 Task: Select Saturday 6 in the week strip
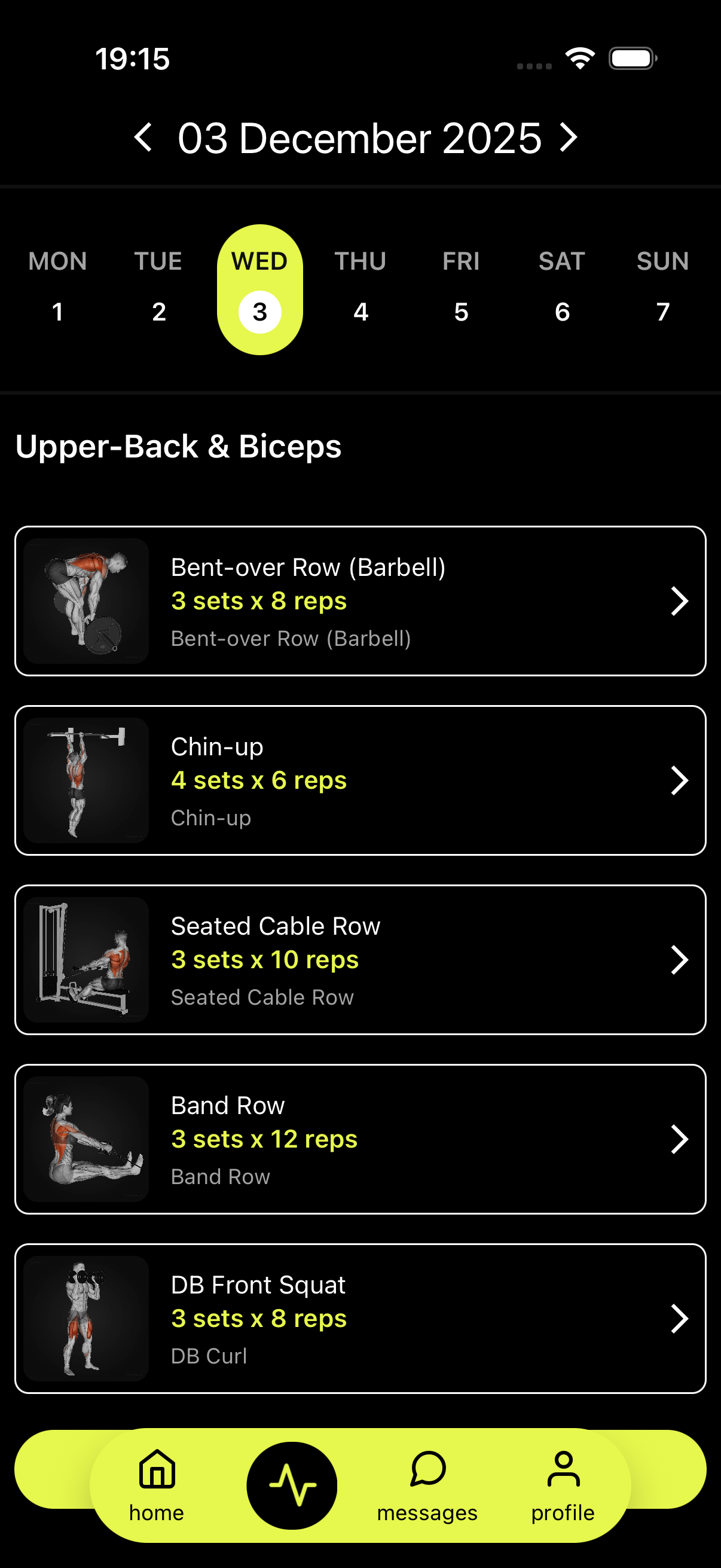[561, 288]
